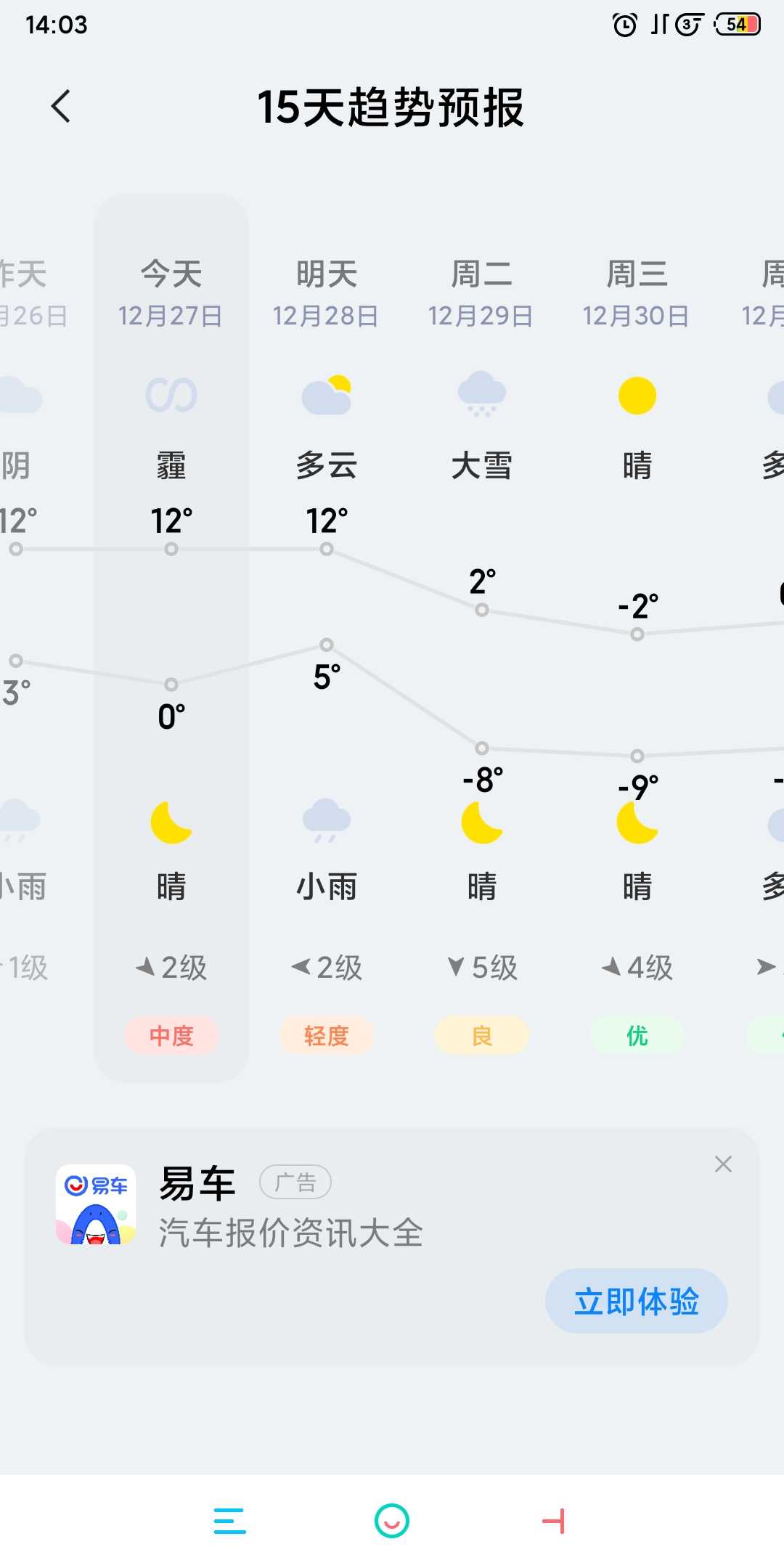Screen dimensions: 784x1568
Task: Tap the system home button
Action: pyautogui.click(x=392, y=1521)
